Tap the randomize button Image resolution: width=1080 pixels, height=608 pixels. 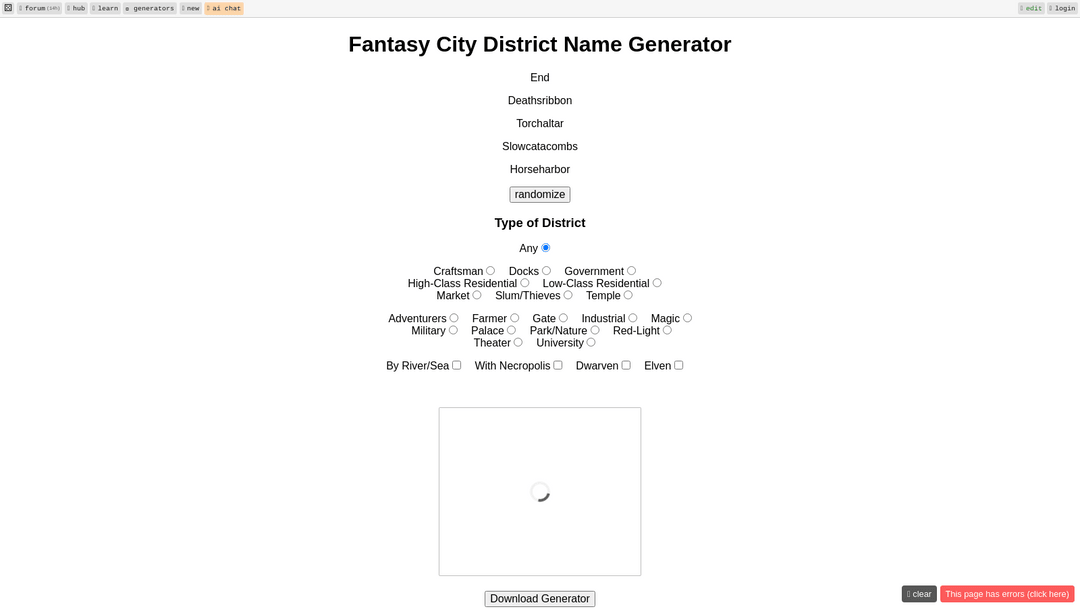[540, 194]
